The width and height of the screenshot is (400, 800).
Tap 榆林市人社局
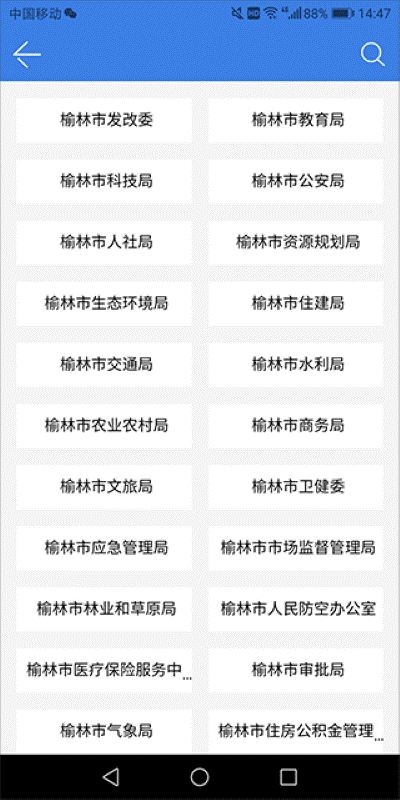click(x=104, y=242)
